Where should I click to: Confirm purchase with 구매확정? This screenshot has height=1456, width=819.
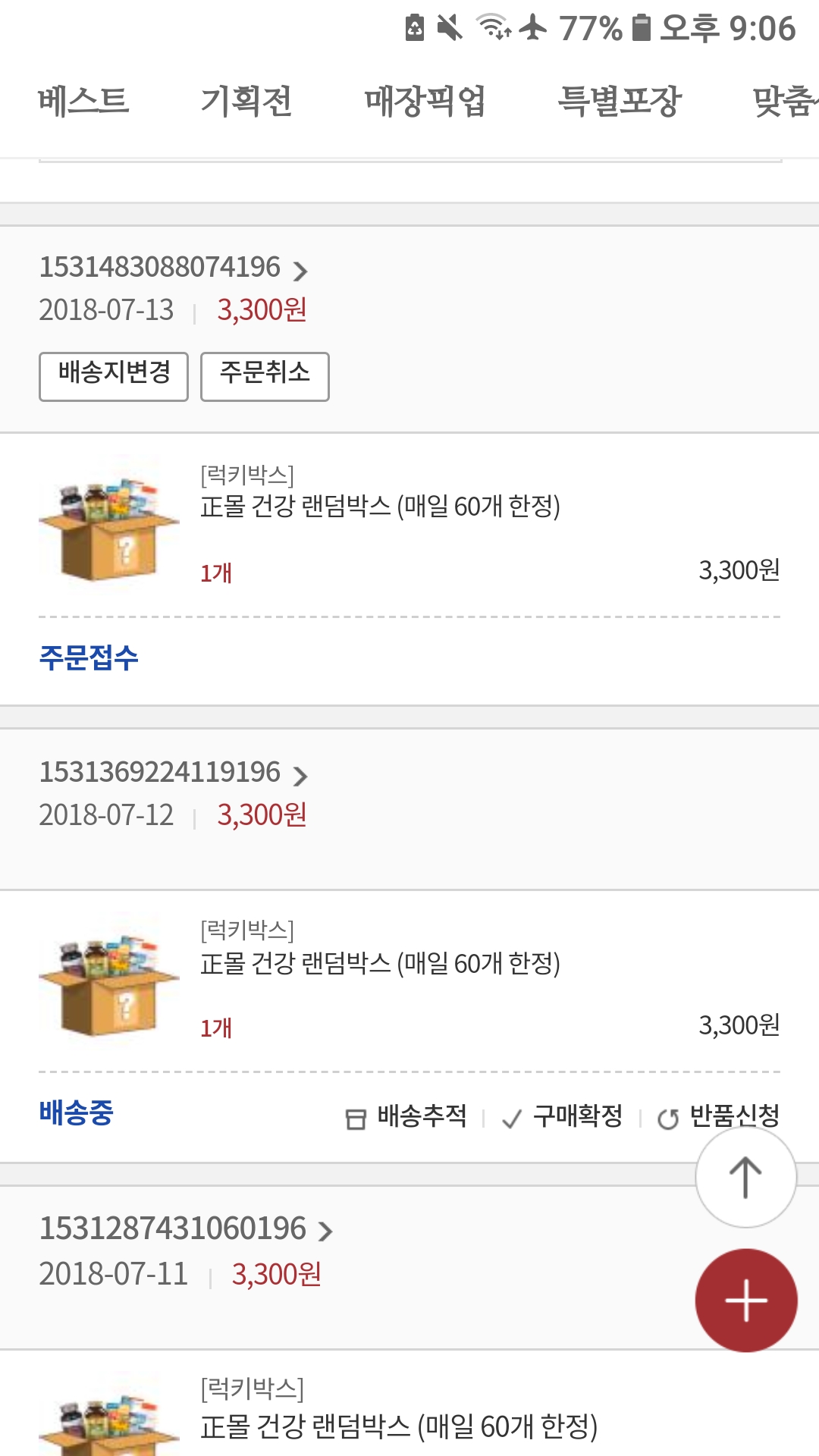563,1116
